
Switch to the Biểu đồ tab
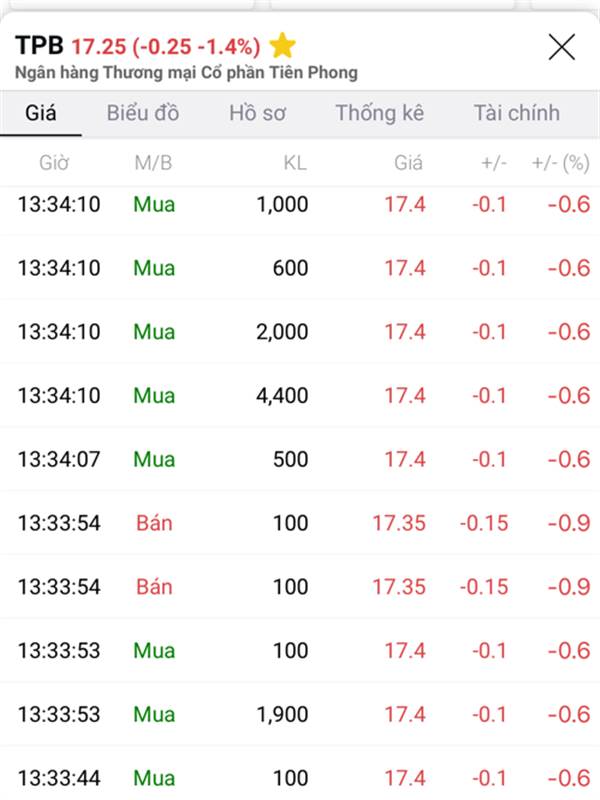pos(143,113)
